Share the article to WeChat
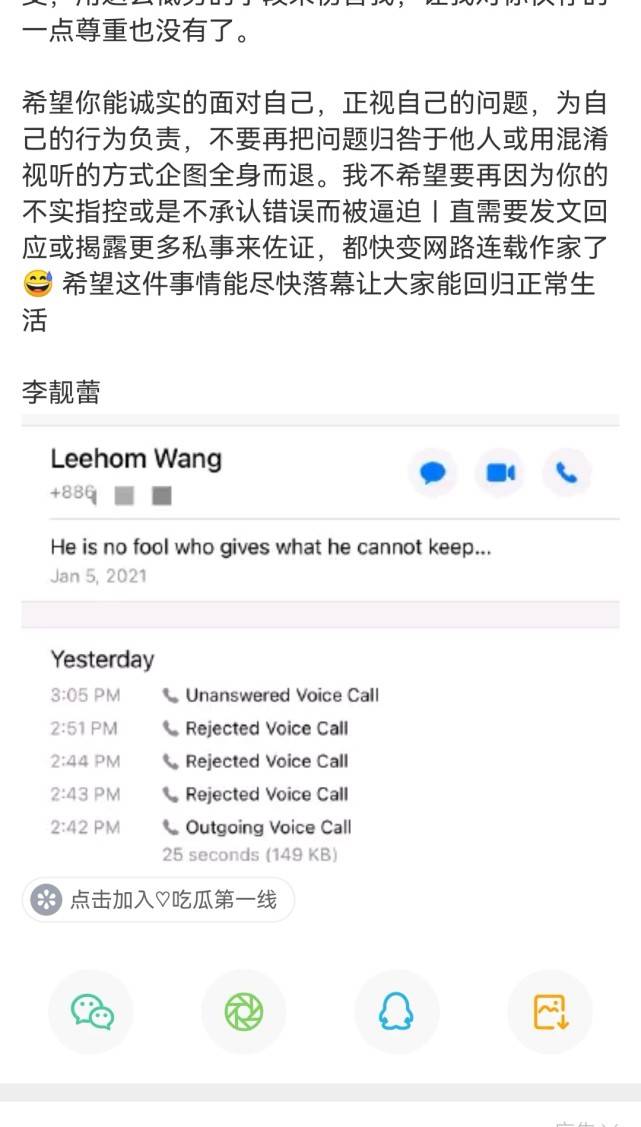The height and width of the screenshot is (1127, 641). click(92, 1012)
